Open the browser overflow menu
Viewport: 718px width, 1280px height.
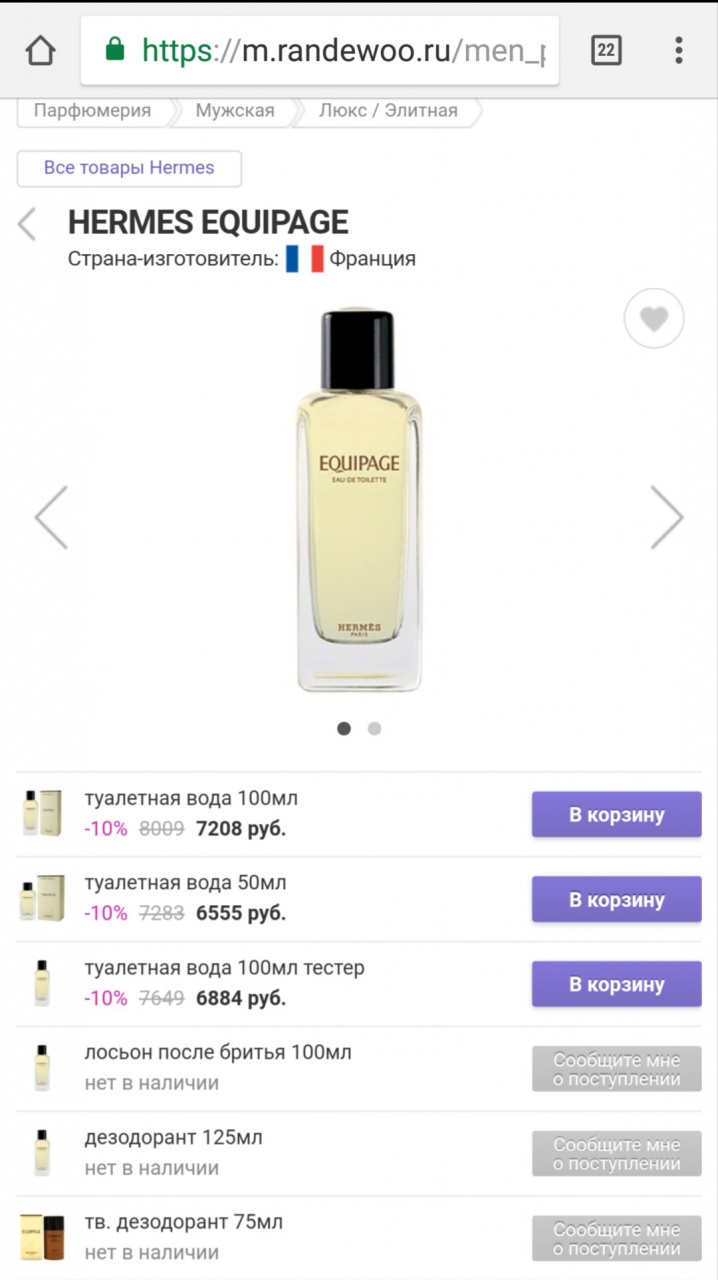679,49
